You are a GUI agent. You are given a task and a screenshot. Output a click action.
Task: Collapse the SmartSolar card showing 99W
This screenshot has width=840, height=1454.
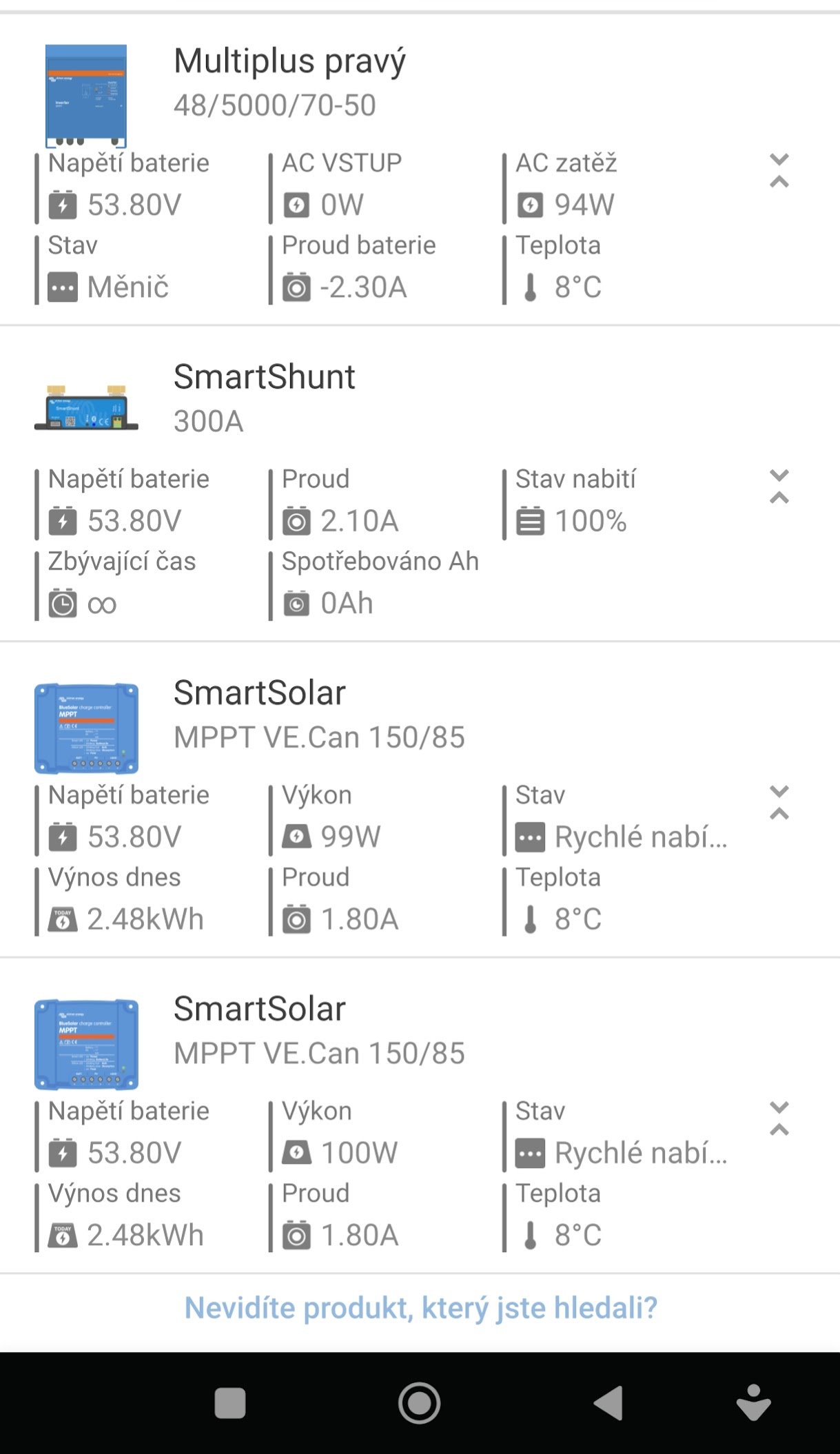point(779,802)
